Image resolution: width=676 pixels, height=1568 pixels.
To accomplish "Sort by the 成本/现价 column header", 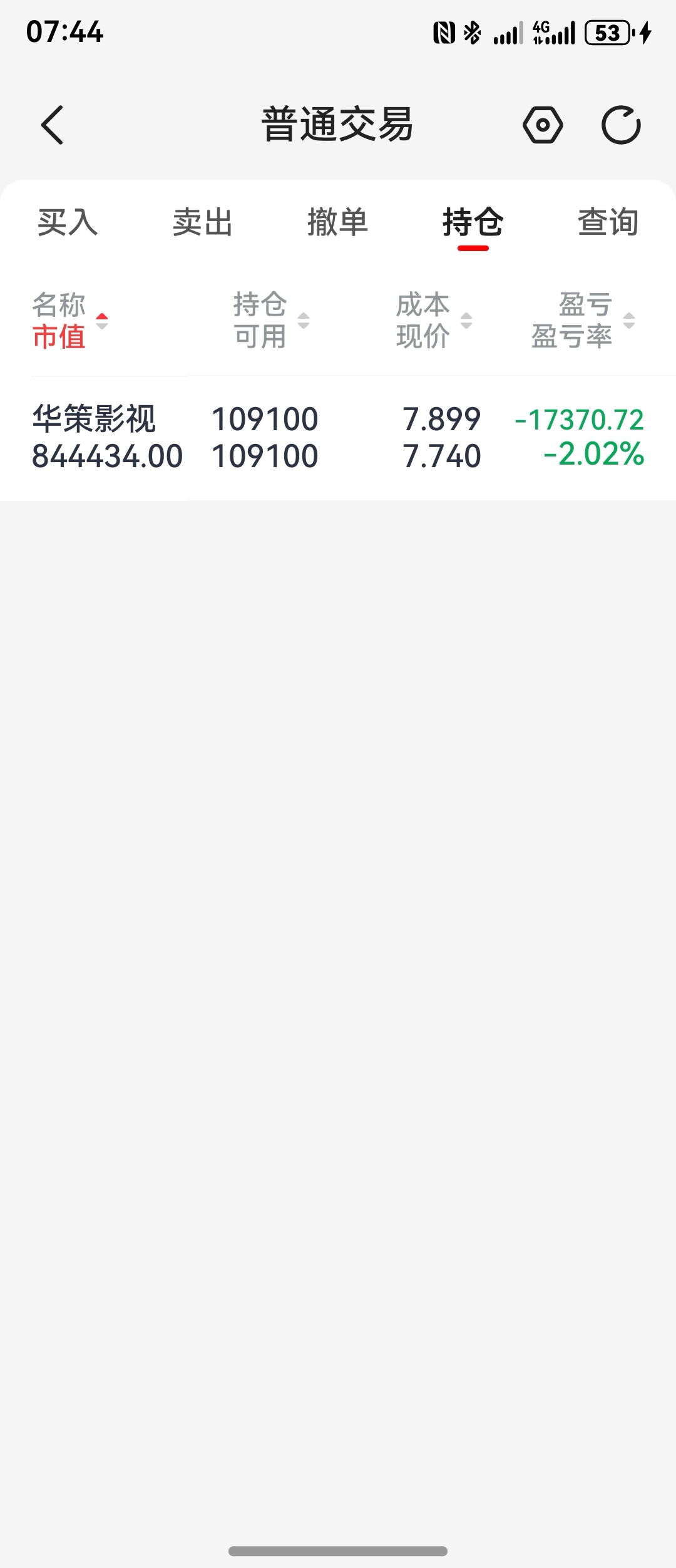I will pyautogui.click(x=434, y=321).
